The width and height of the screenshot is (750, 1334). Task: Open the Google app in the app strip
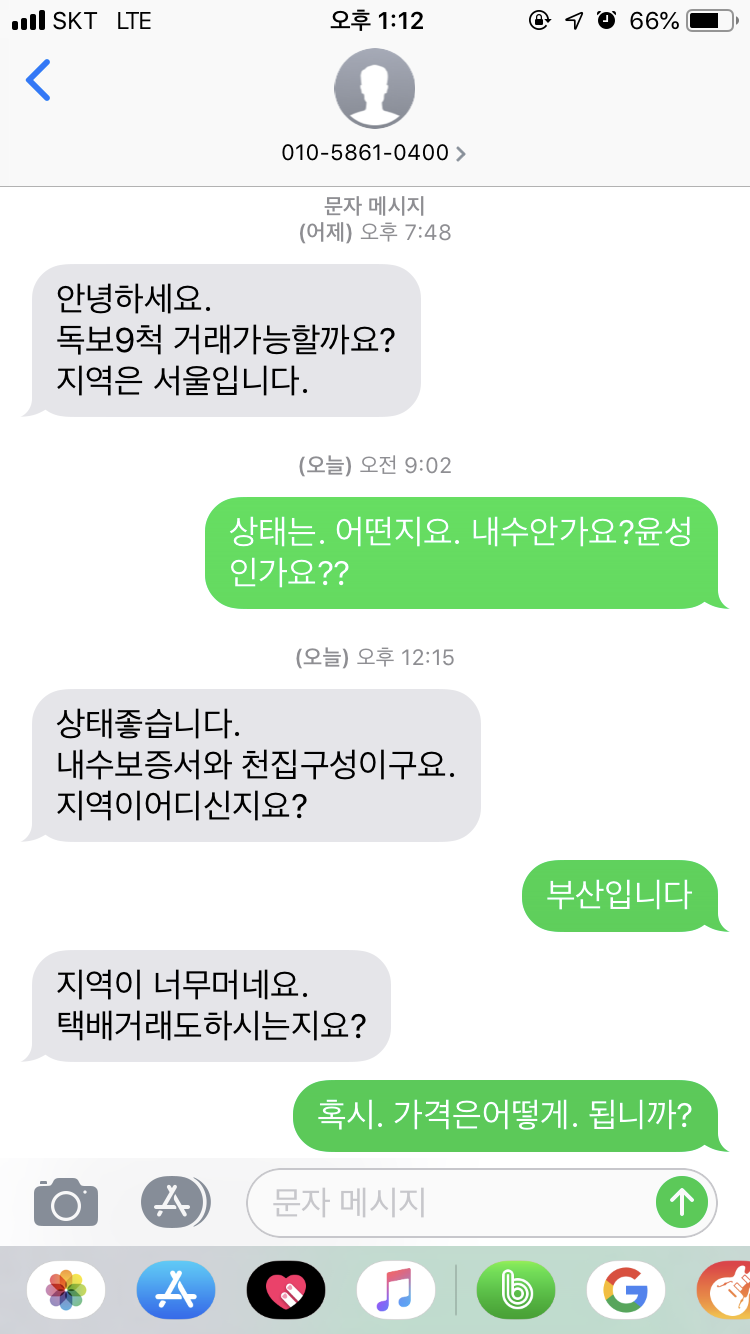(626, 1289)
